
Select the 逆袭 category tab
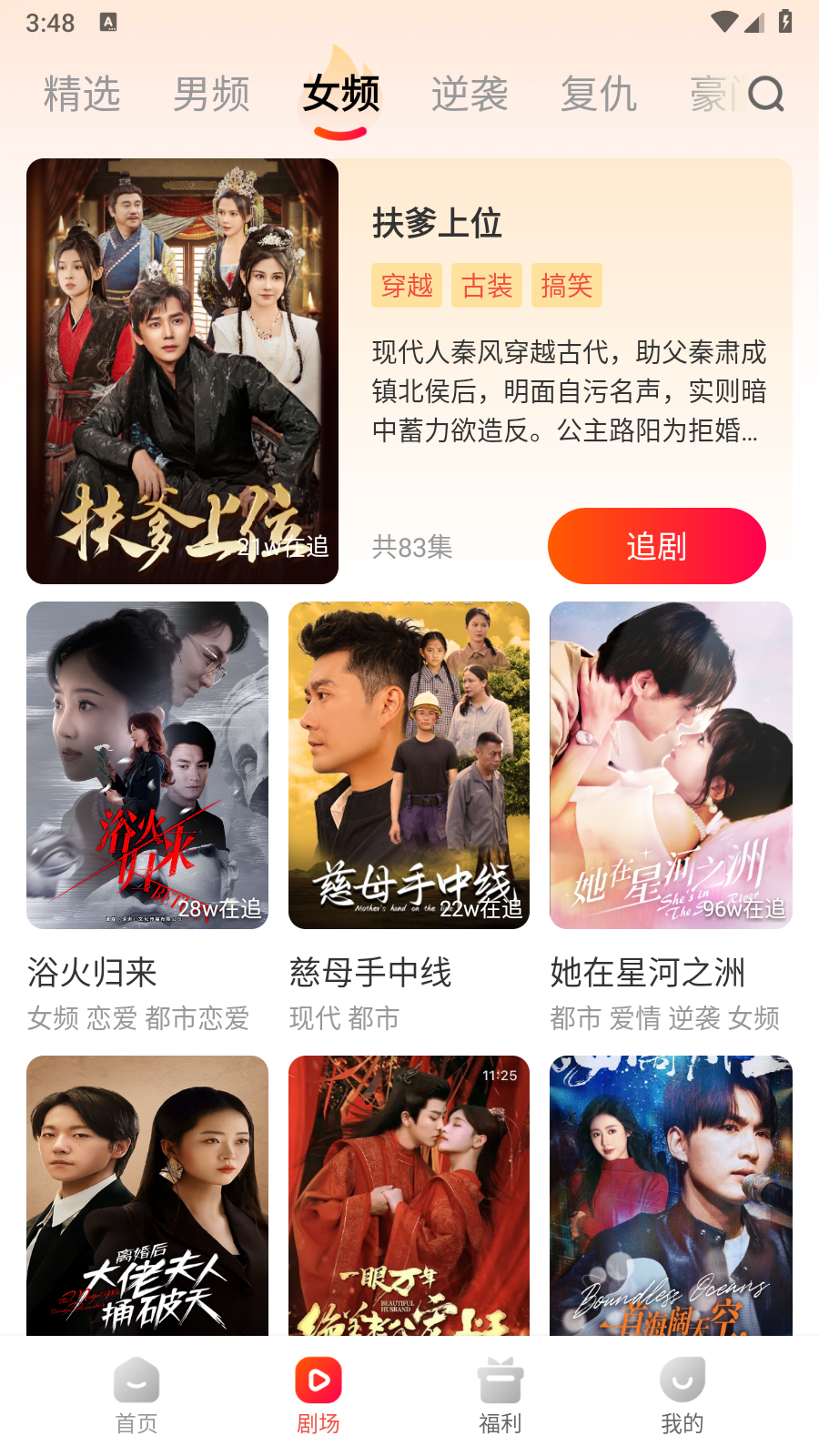tap(470, 95)
